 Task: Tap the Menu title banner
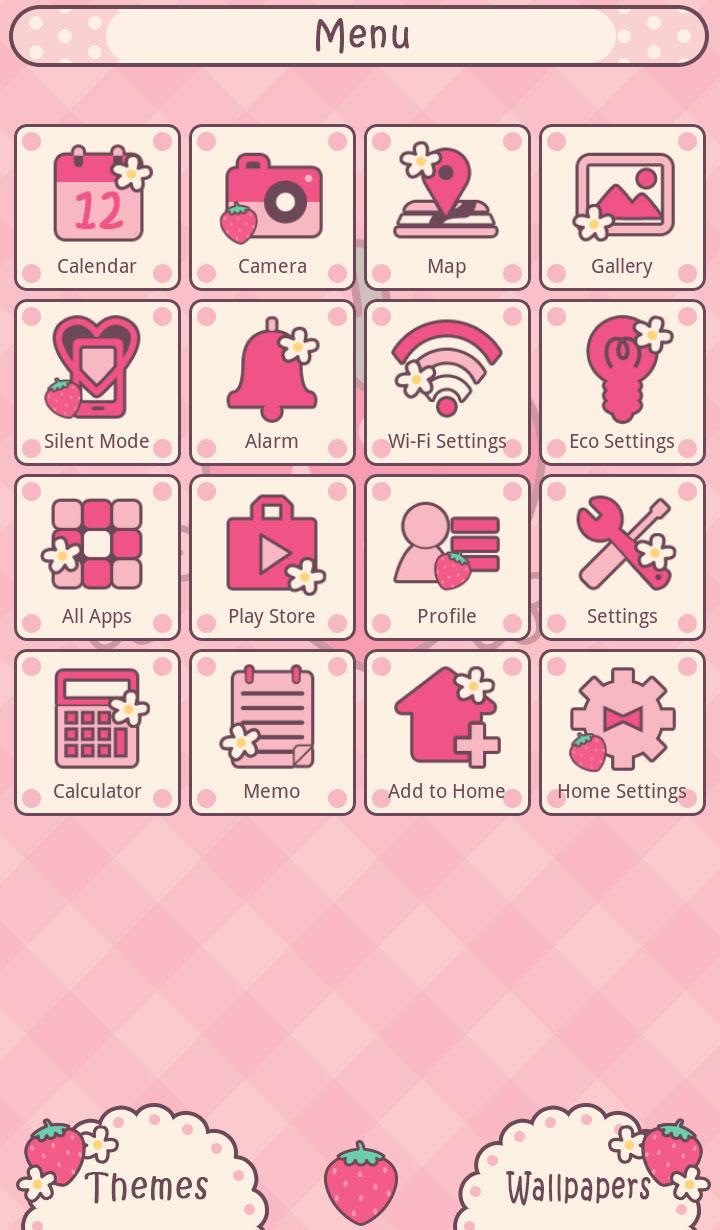pyautogui.click(x=362, y=36)
